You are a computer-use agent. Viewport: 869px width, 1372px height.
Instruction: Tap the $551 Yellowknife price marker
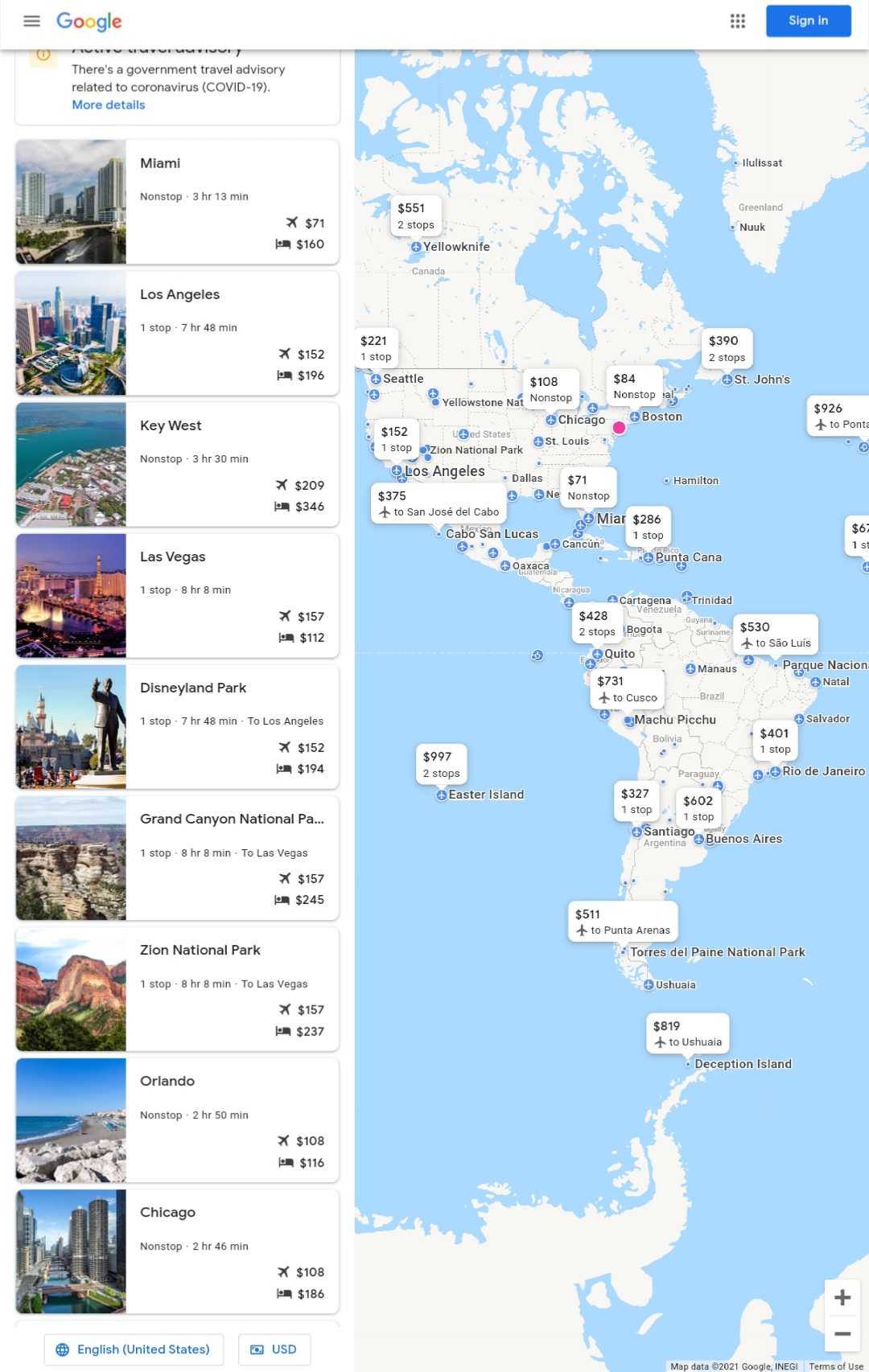tap(415, 216)
